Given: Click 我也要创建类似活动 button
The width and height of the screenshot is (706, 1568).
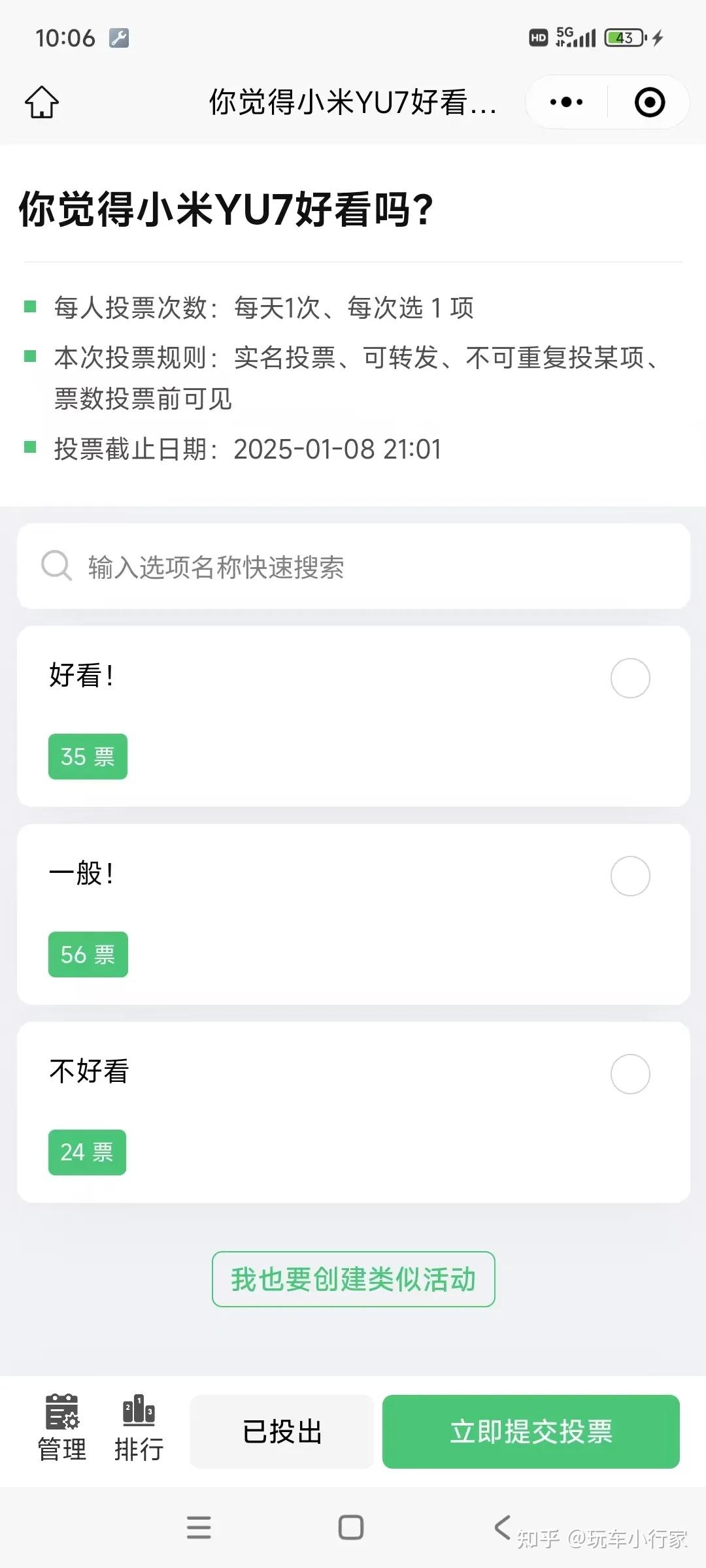Looking at the screenshot, I should click(x=352, y=1279).
